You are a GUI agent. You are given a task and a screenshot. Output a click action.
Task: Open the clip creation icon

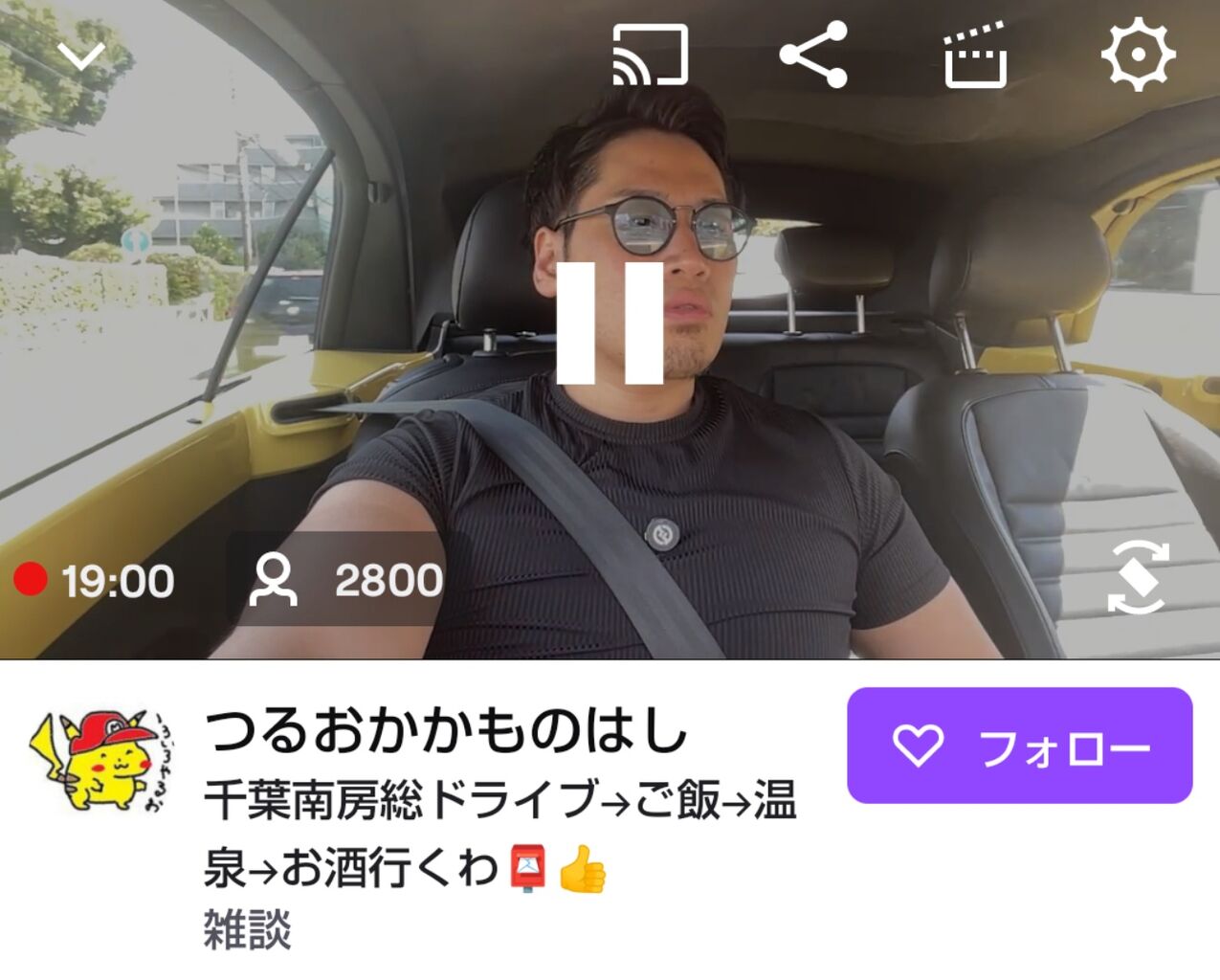pos(975,56)
